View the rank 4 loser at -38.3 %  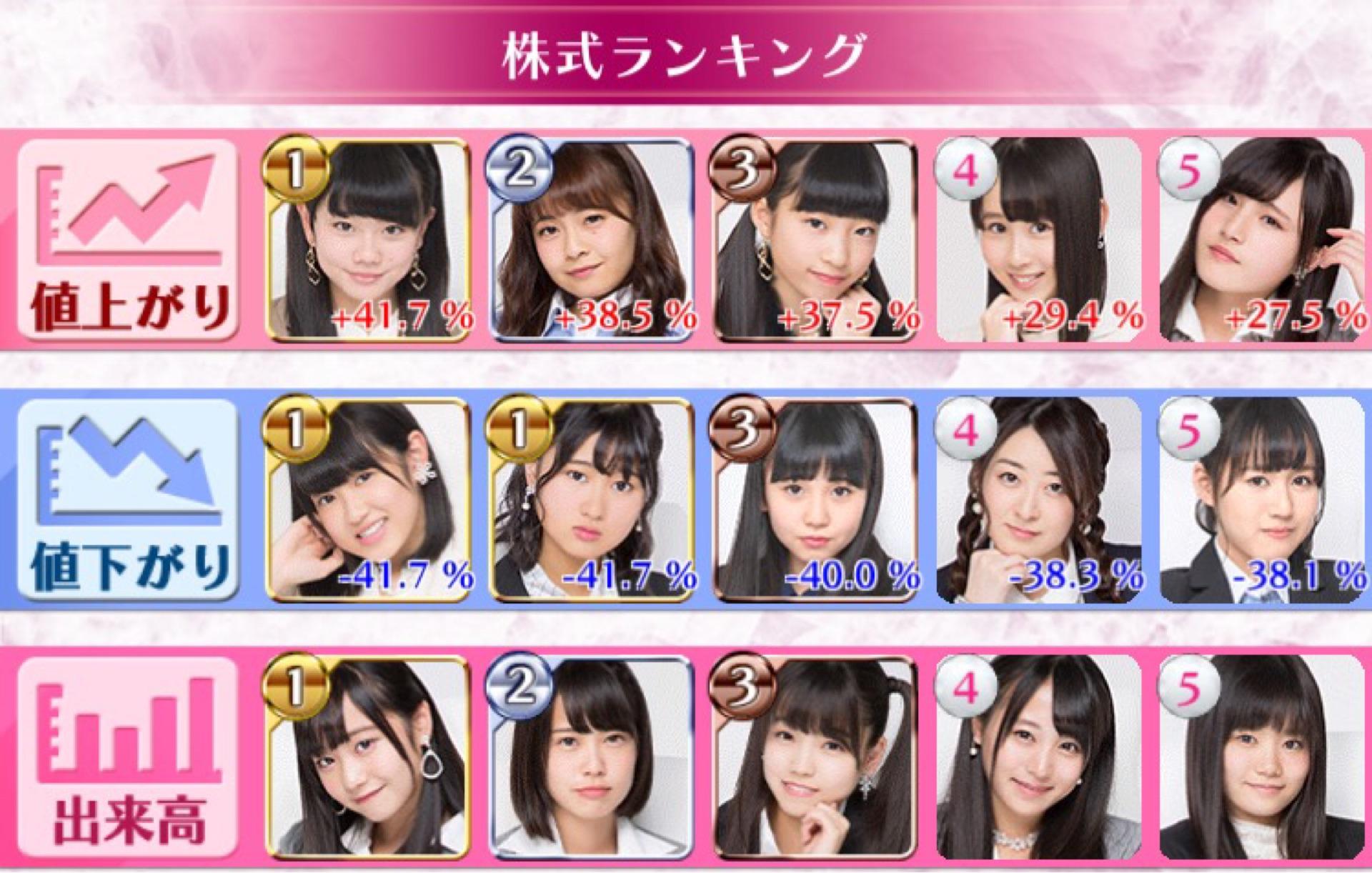point(1038,499)
